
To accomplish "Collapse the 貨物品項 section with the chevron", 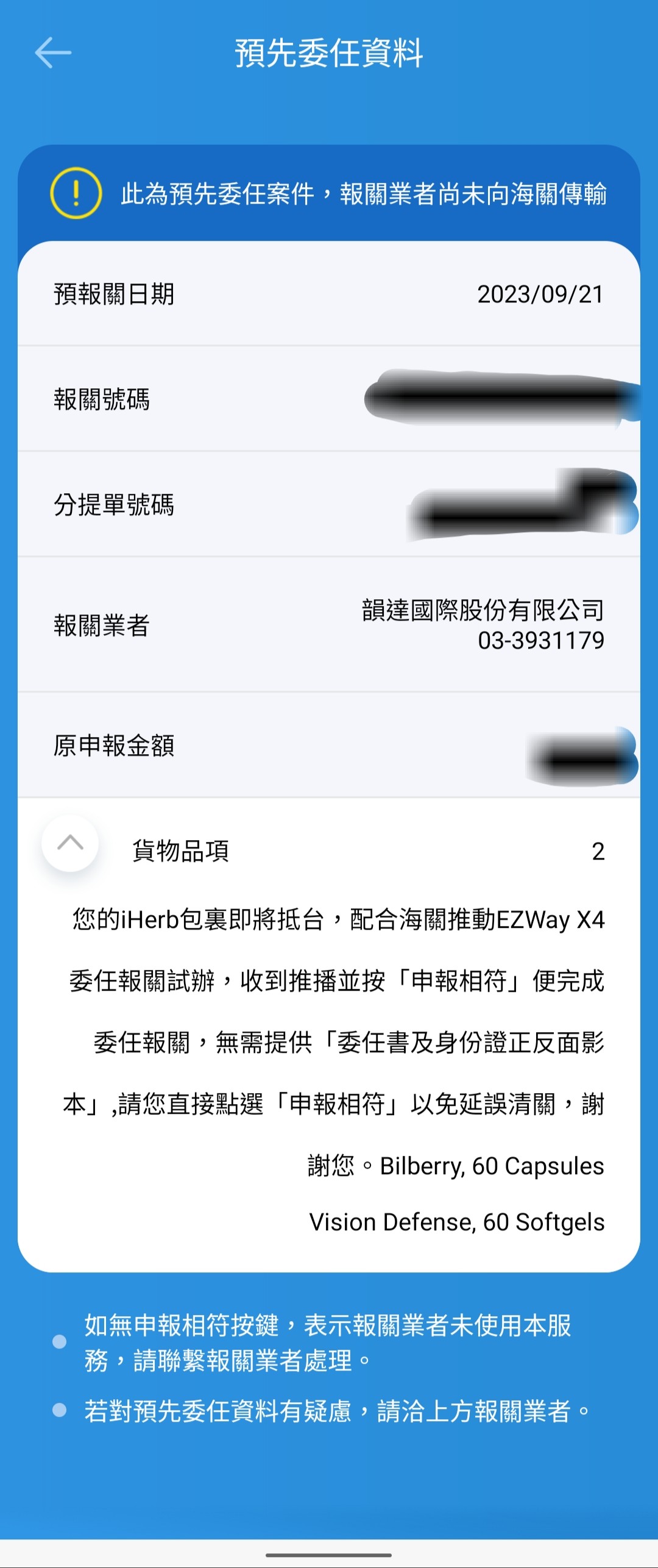I will (70, 843).
